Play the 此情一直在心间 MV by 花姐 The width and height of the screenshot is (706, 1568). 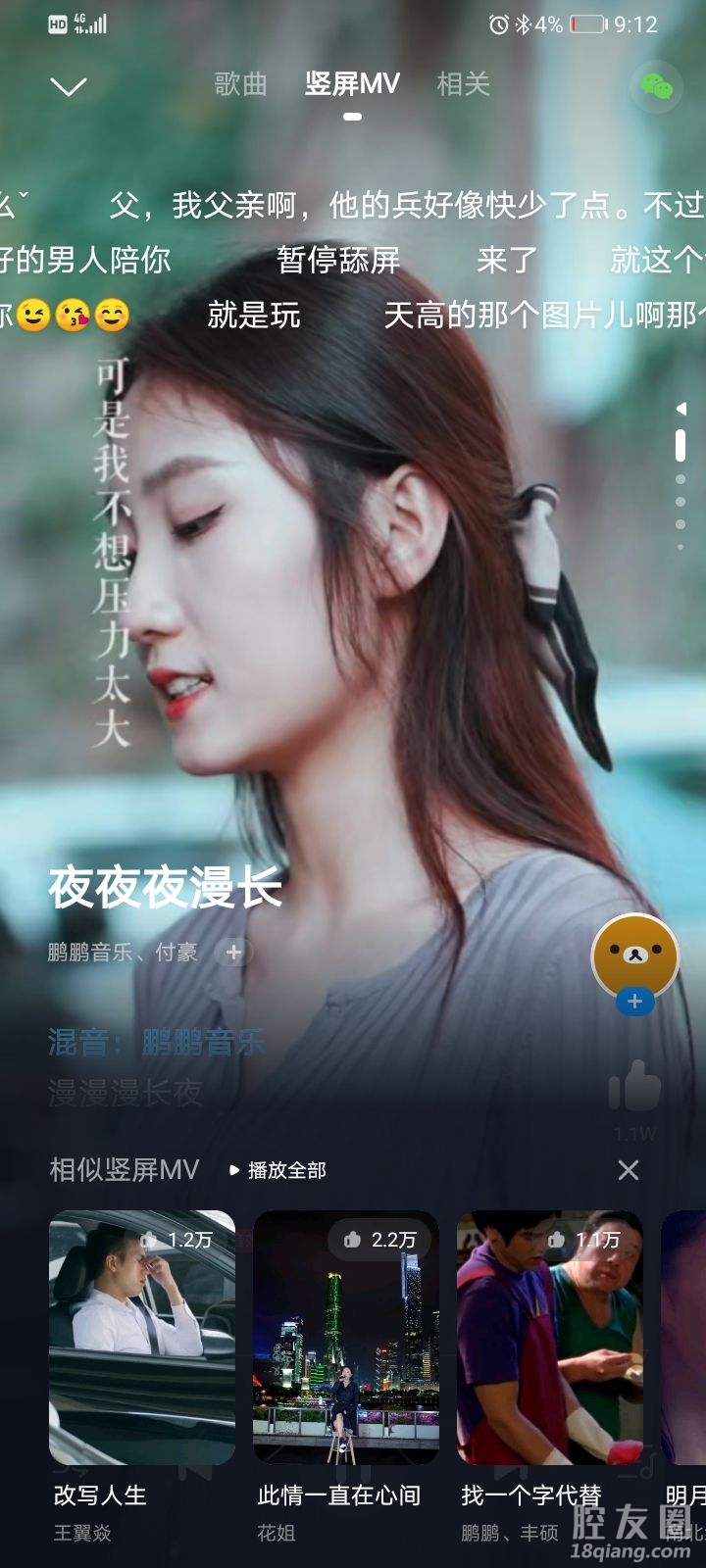[346, 1338]
